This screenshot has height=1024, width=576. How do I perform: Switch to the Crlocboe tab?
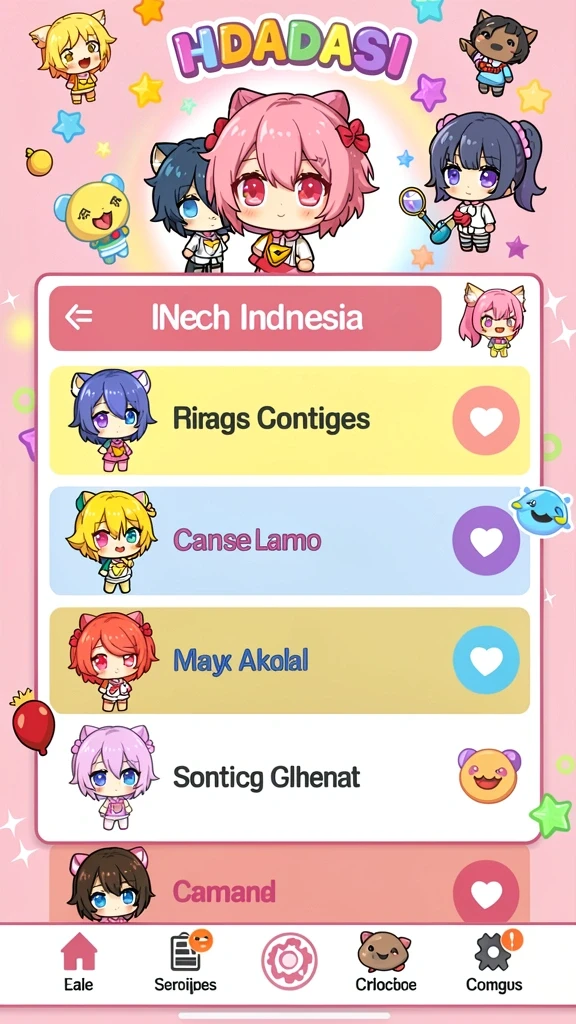tap(385, 962)
